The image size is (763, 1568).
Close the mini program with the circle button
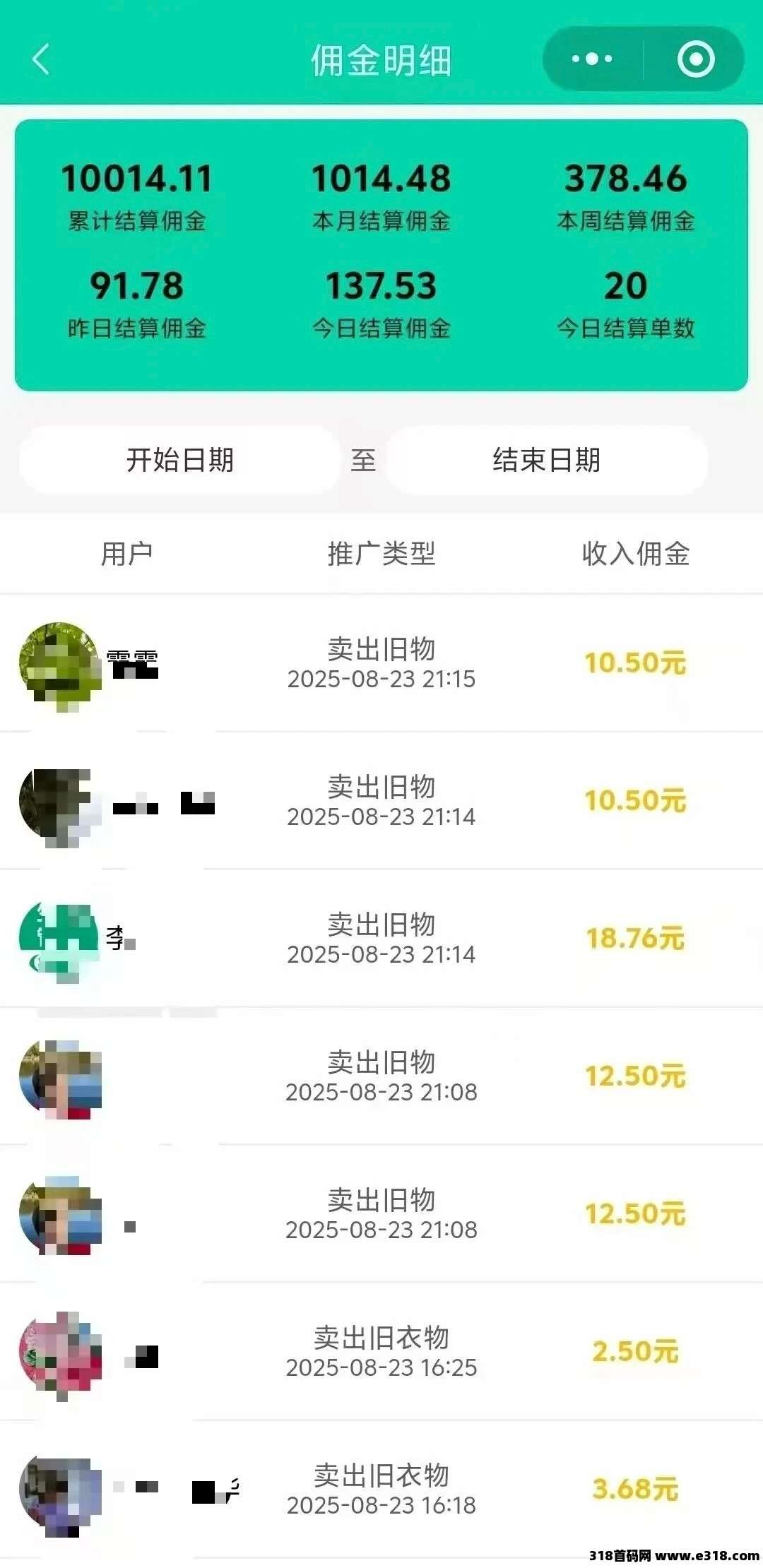pos(696,59)
